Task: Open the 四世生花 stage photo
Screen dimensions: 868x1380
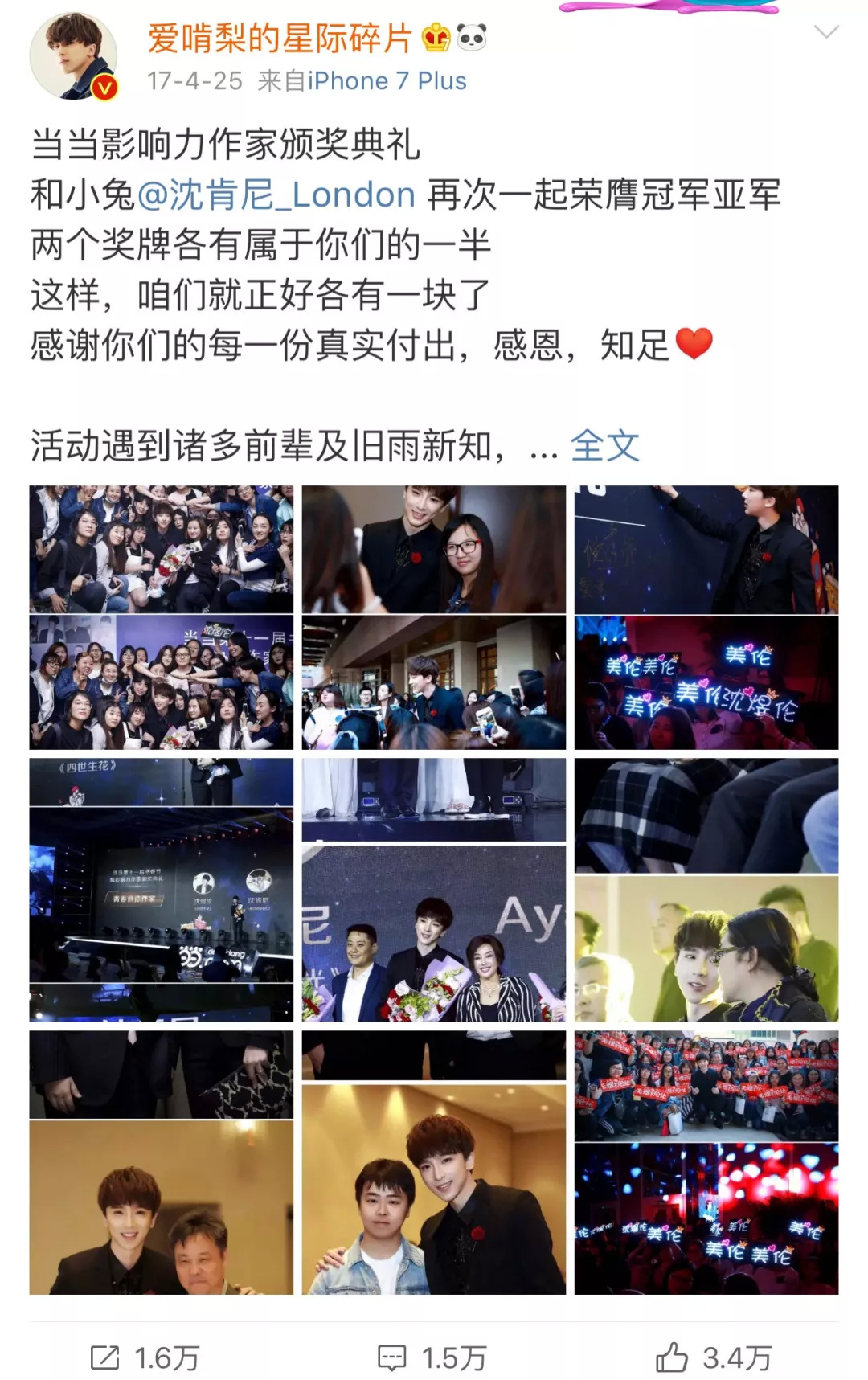Action: (162, 890)
